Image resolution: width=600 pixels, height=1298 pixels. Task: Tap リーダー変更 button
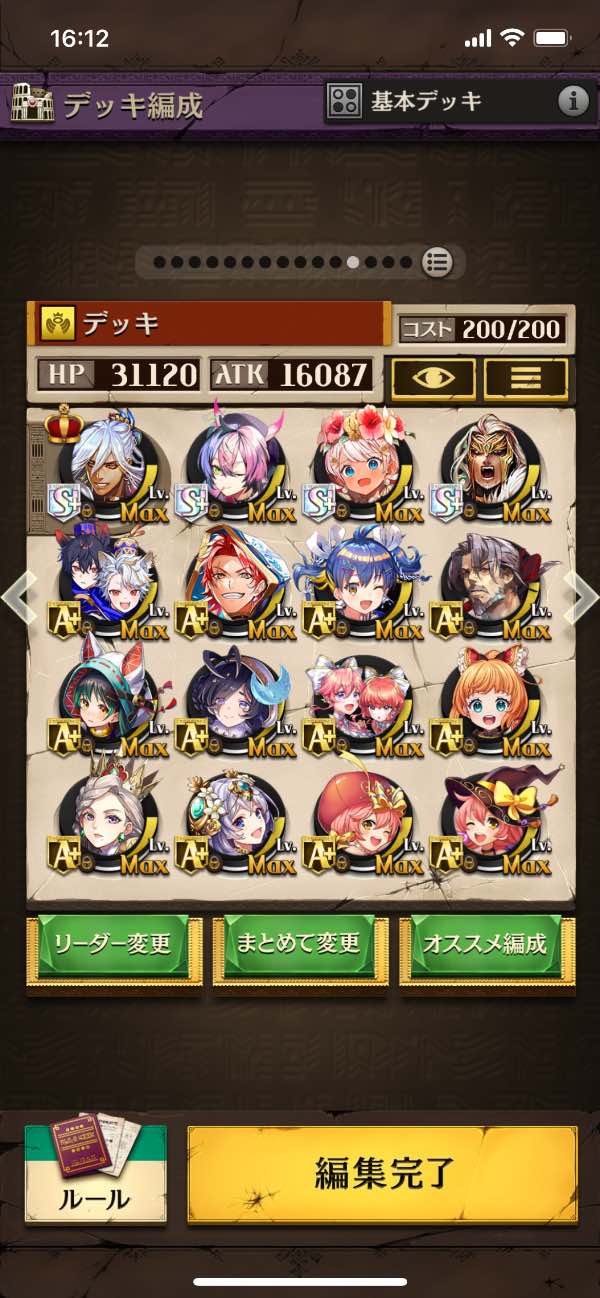114,946
